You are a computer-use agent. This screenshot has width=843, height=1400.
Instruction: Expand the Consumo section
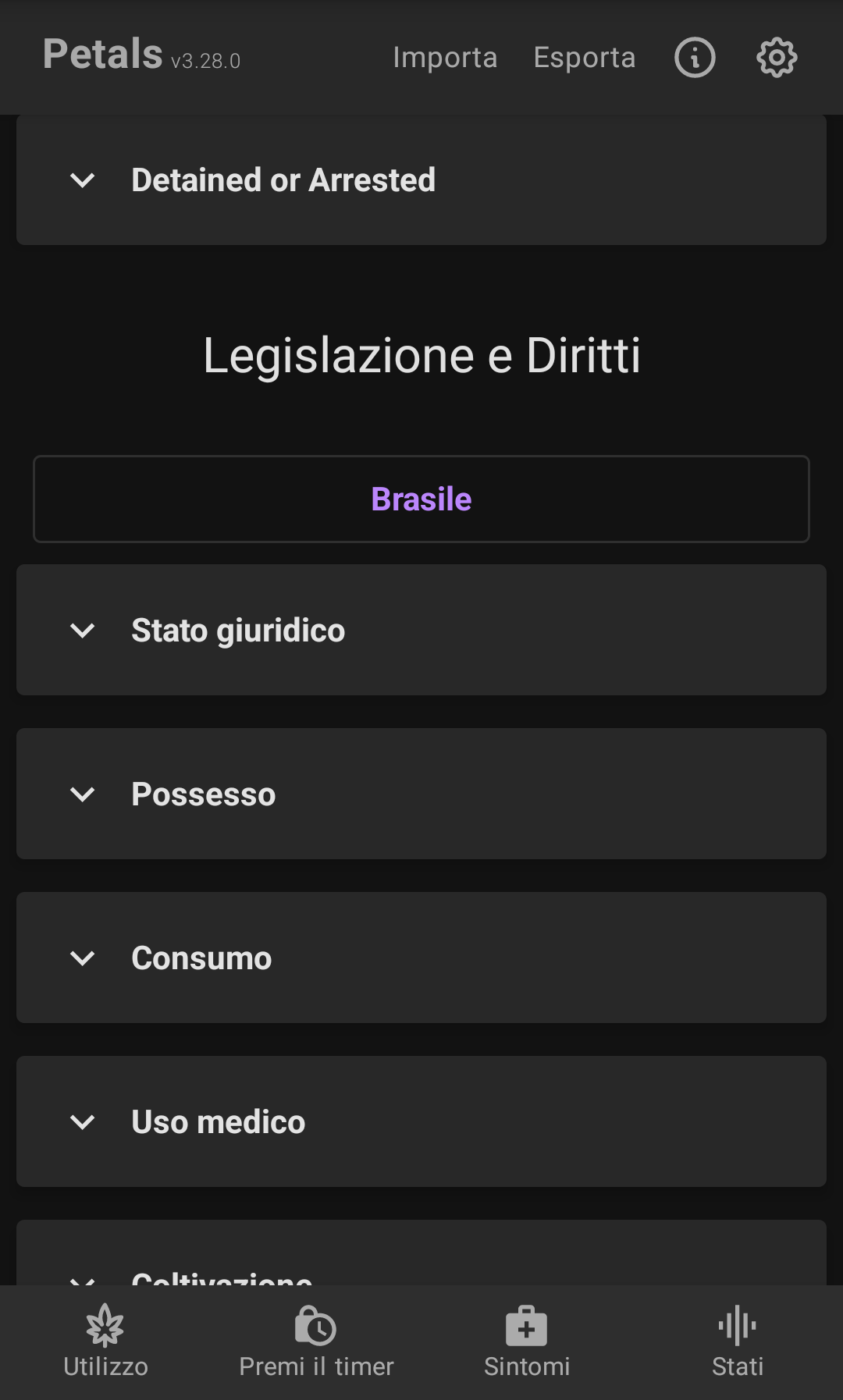pos(421,958)
